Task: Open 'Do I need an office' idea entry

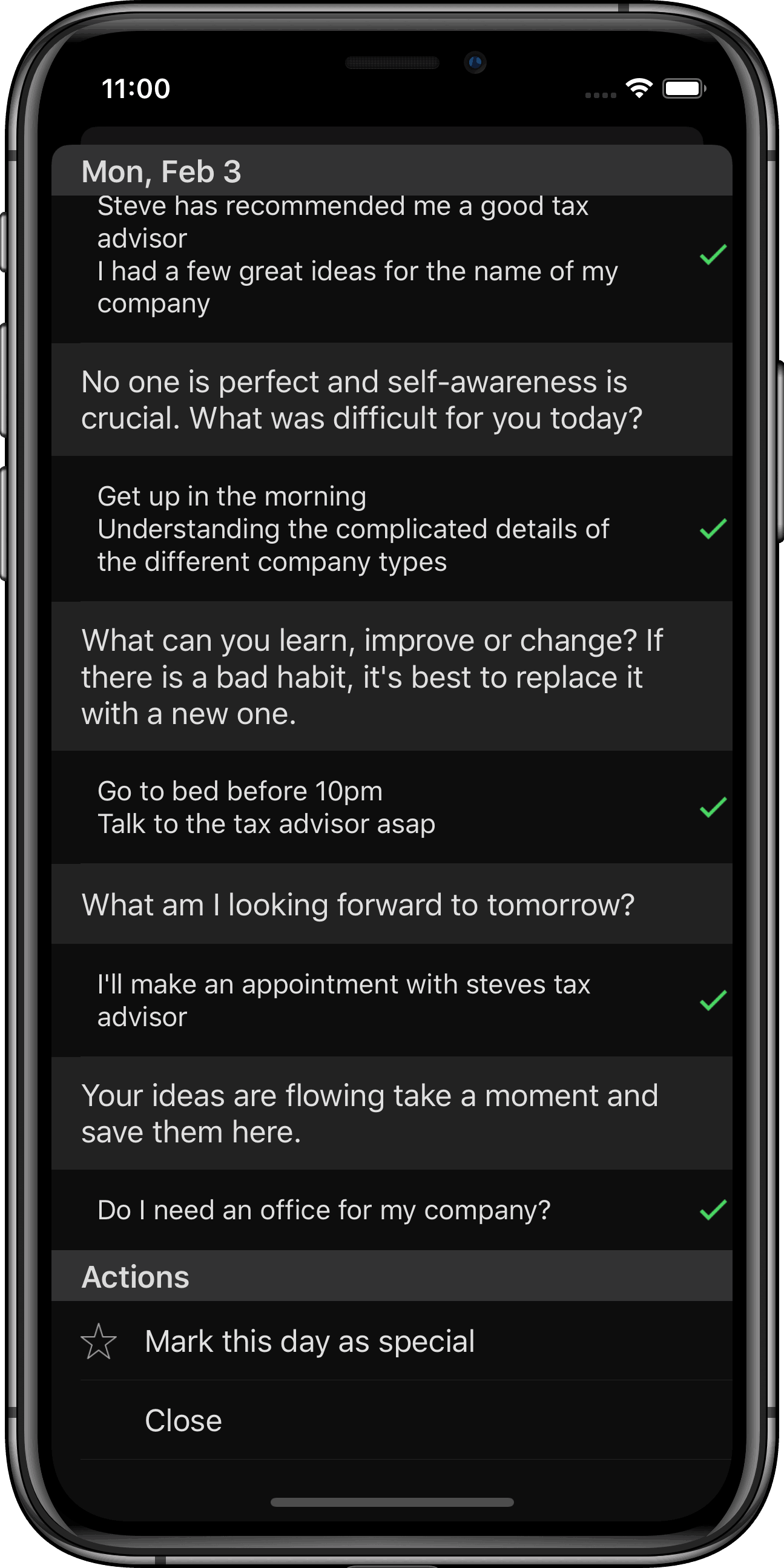Action: tap(391, 1210)
